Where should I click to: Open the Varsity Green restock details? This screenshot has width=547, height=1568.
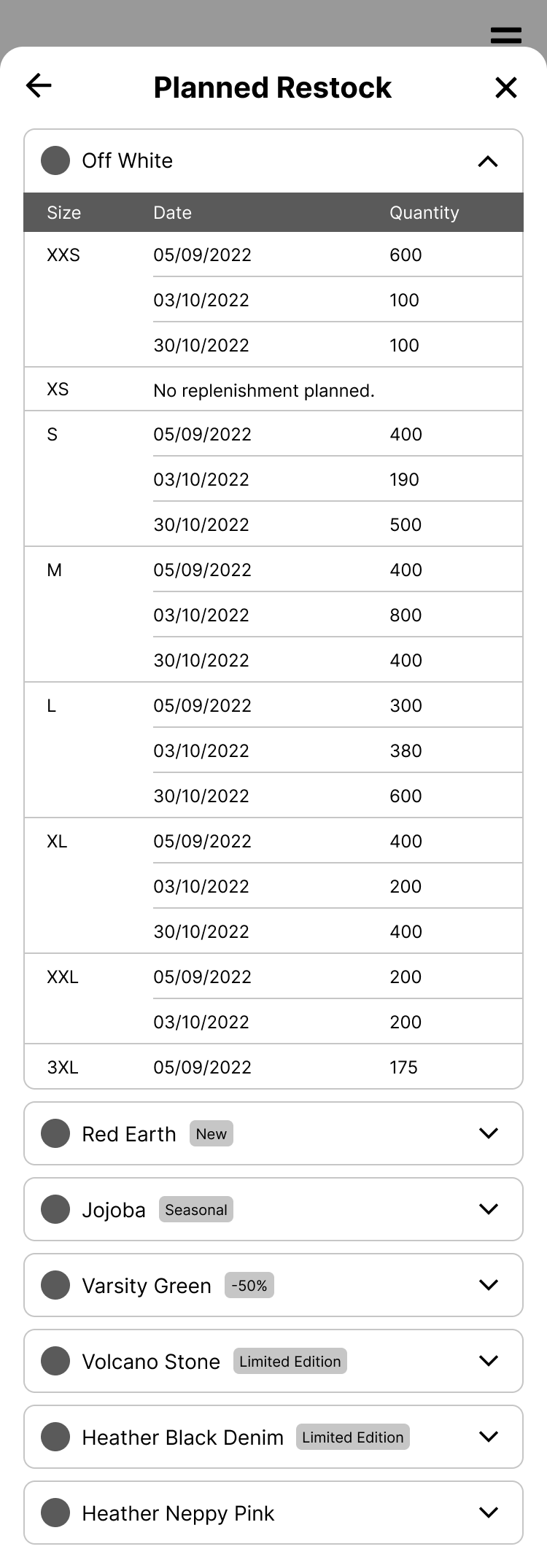pyautogui.click(x=488, y=1285)
